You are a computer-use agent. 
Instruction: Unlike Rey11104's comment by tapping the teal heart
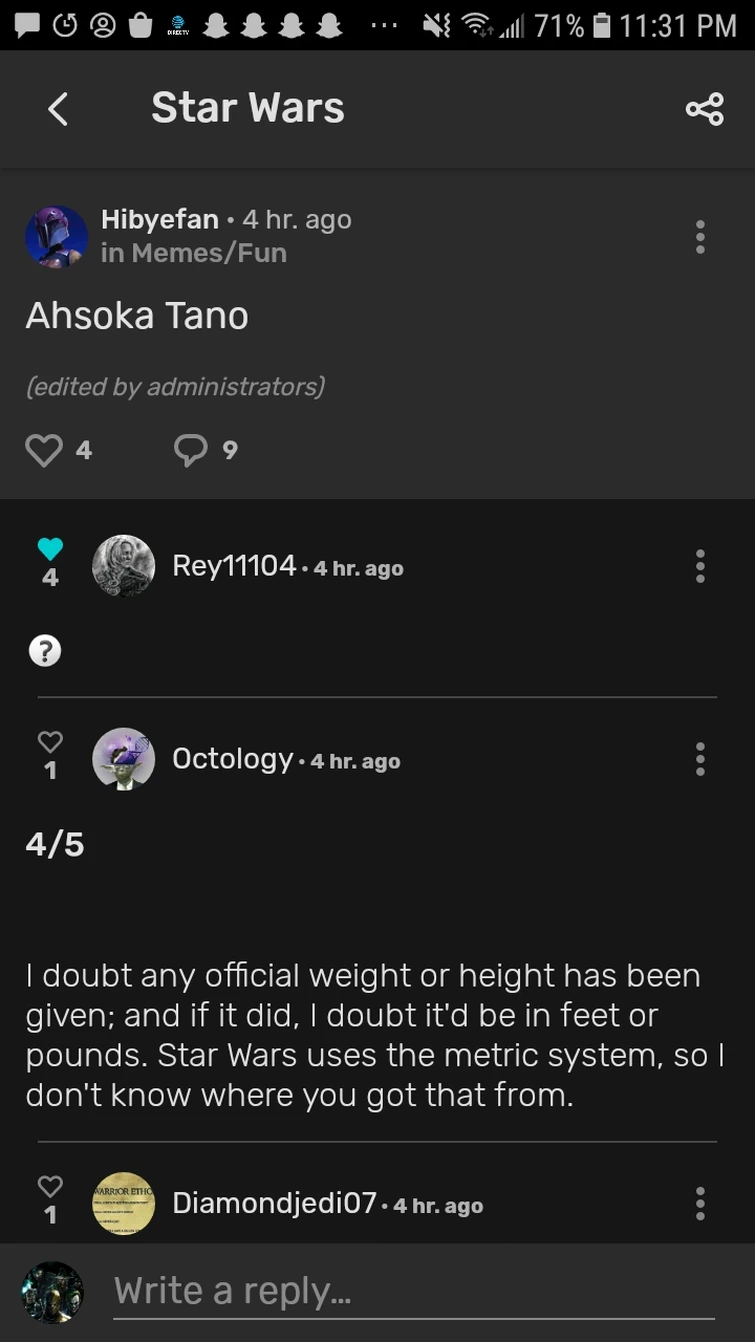(50, 547)
